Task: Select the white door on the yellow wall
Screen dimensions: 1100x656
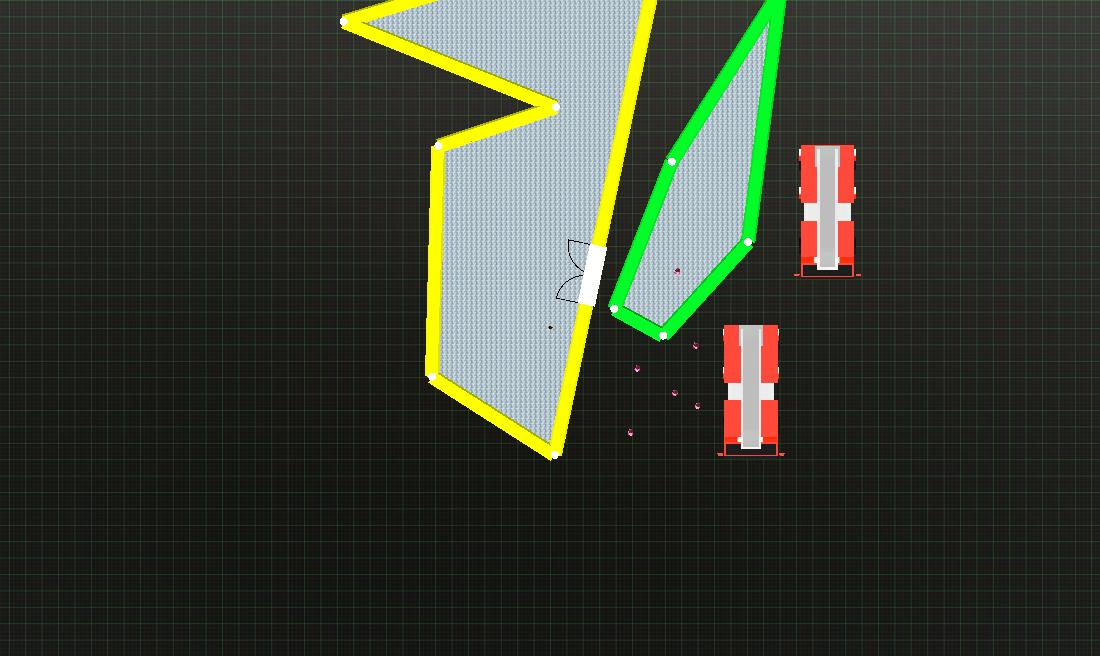Action: (593, 275)
